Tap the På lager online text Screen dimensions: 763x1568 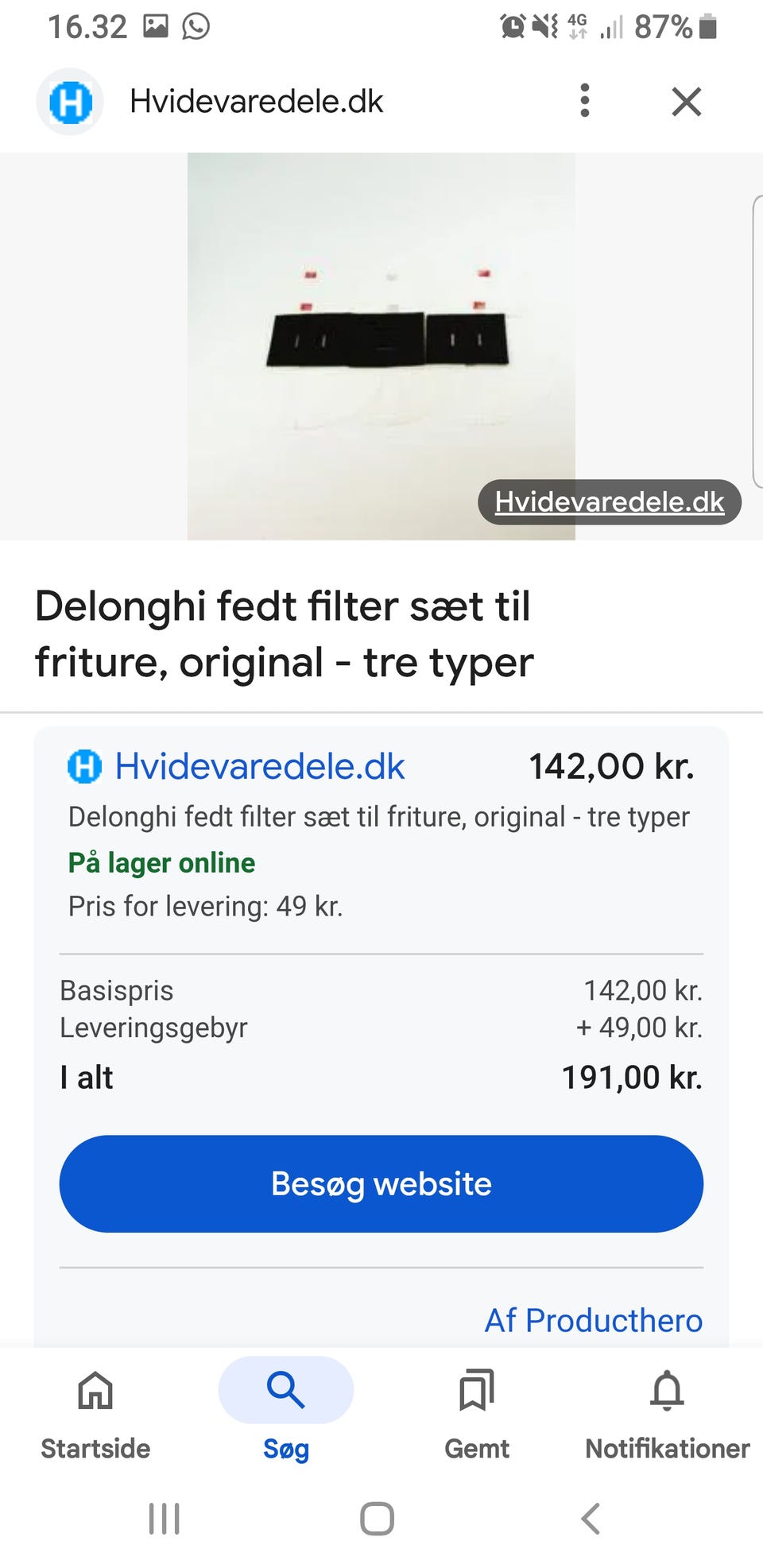tap(161, 862)
